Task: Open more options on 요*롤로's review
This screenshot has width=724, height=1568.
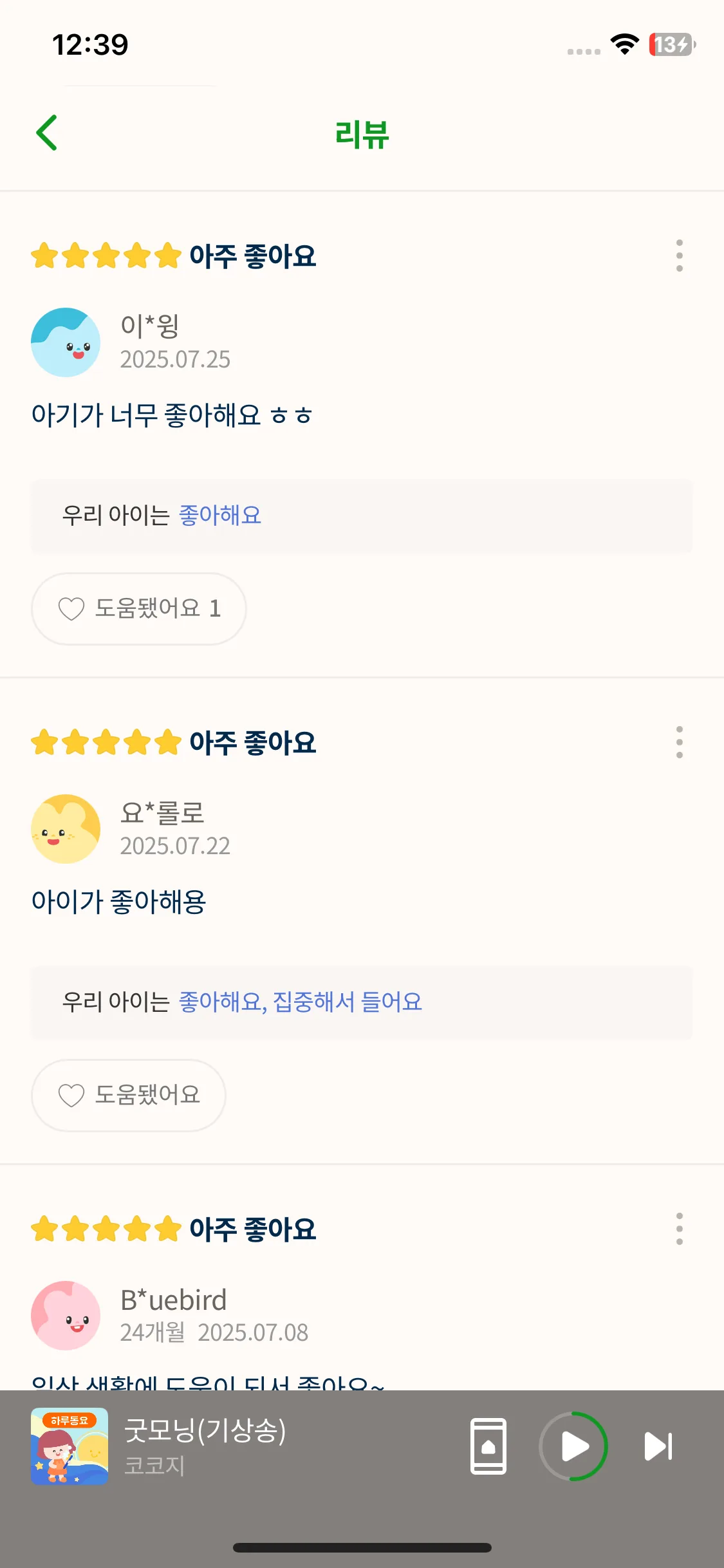Action: (x=679, y=743)
